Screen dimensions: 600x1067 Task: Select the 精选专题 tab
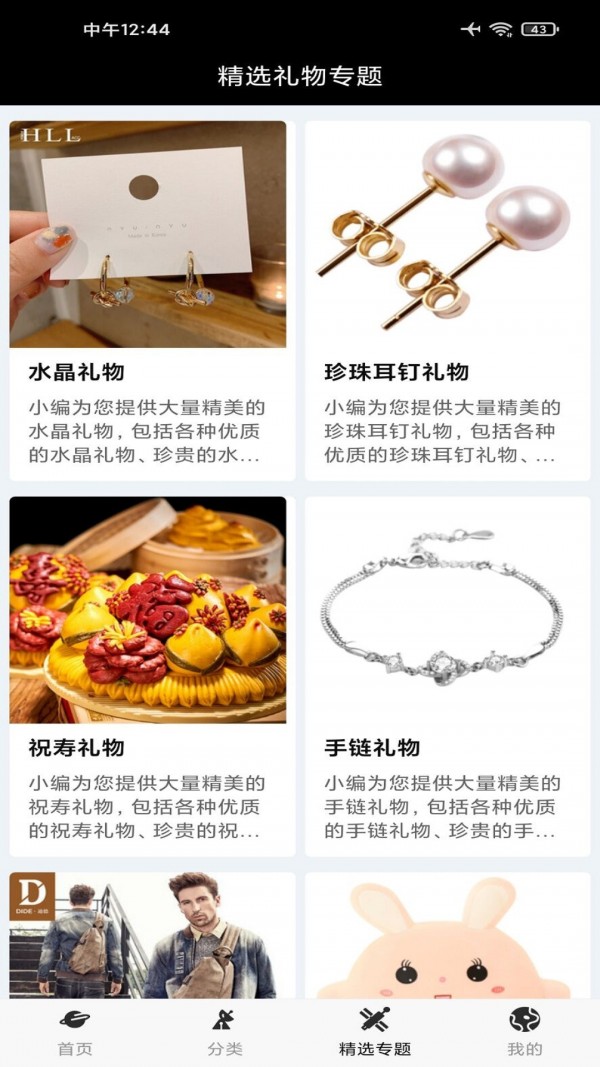(x=375, y=1031)
